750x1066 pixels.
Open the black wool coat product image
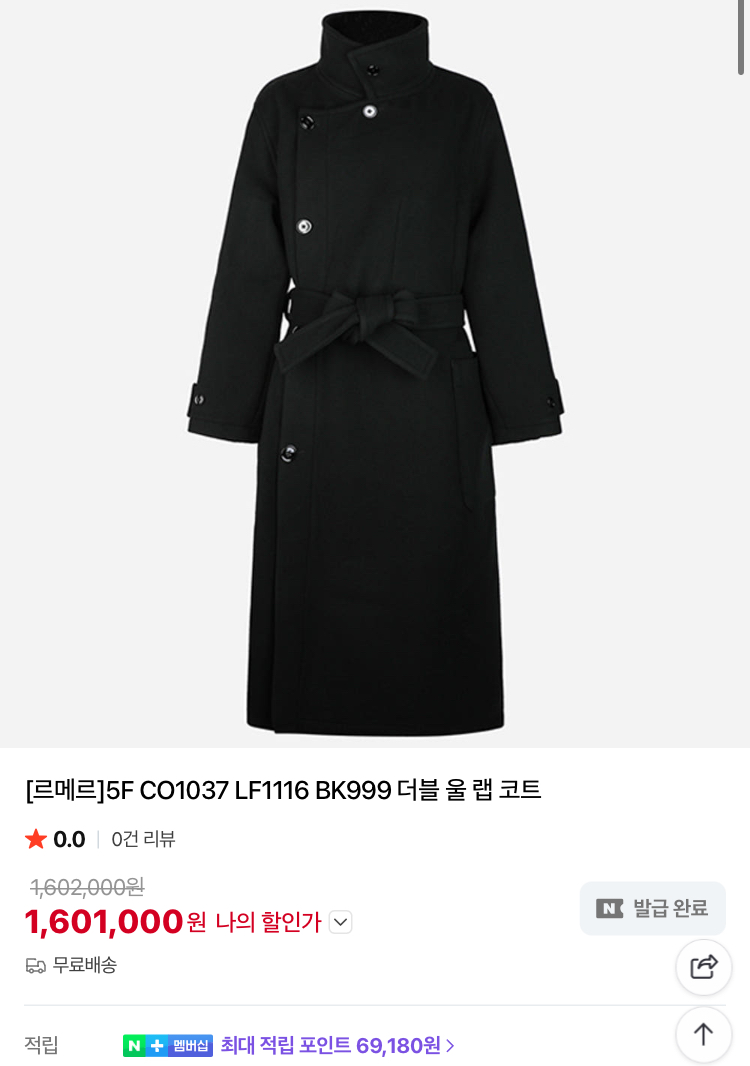(x=375, y=374)
